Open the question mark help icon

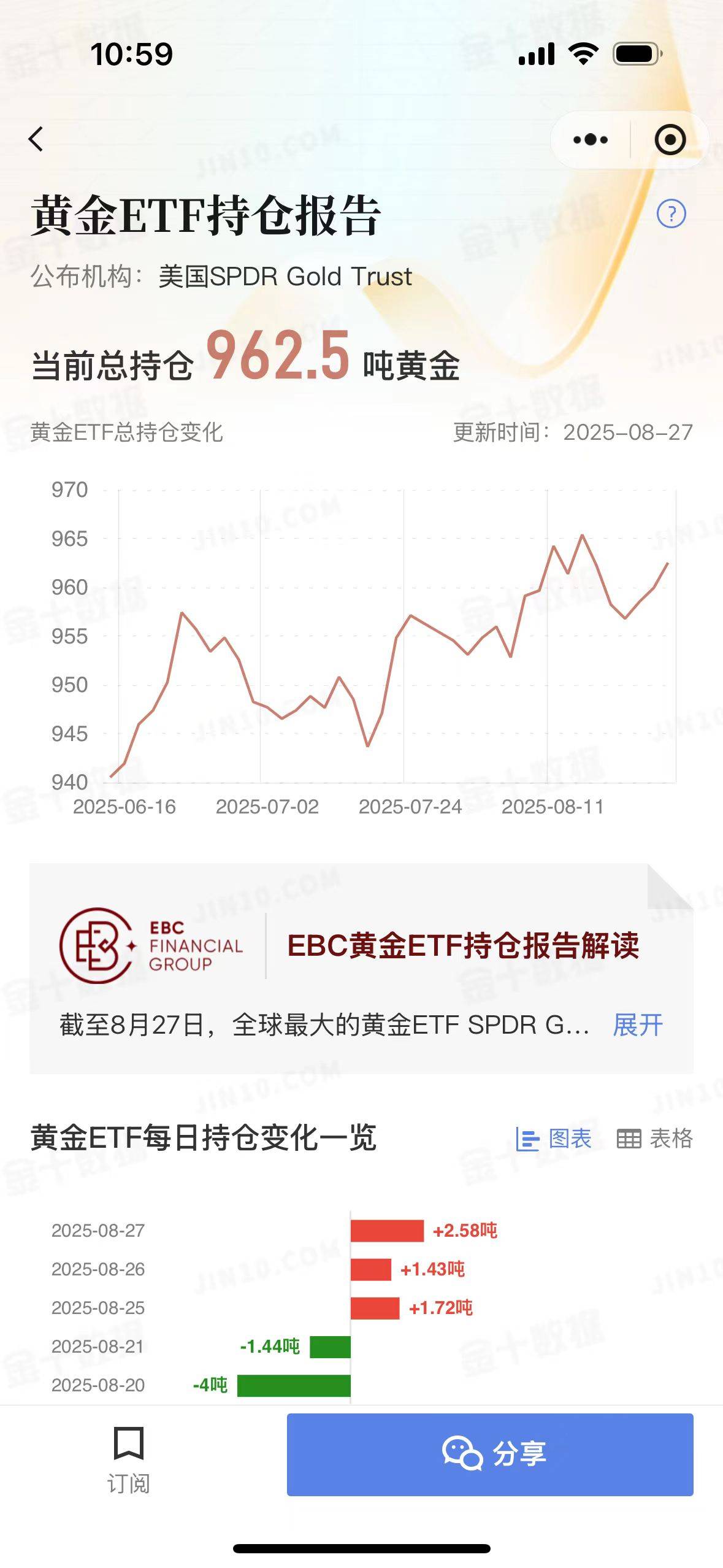tap(671, 213)
